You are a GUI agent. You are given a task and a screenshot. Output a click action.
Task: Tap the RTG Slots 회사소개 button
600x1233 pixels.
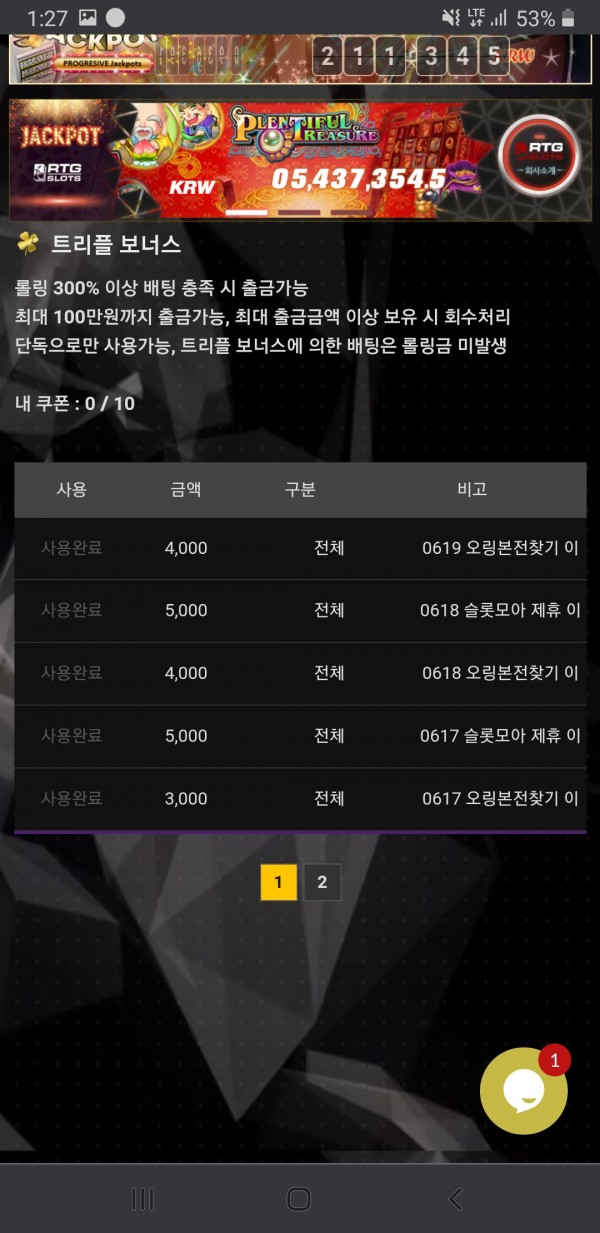pyautogui.click(x=538, y=157)
